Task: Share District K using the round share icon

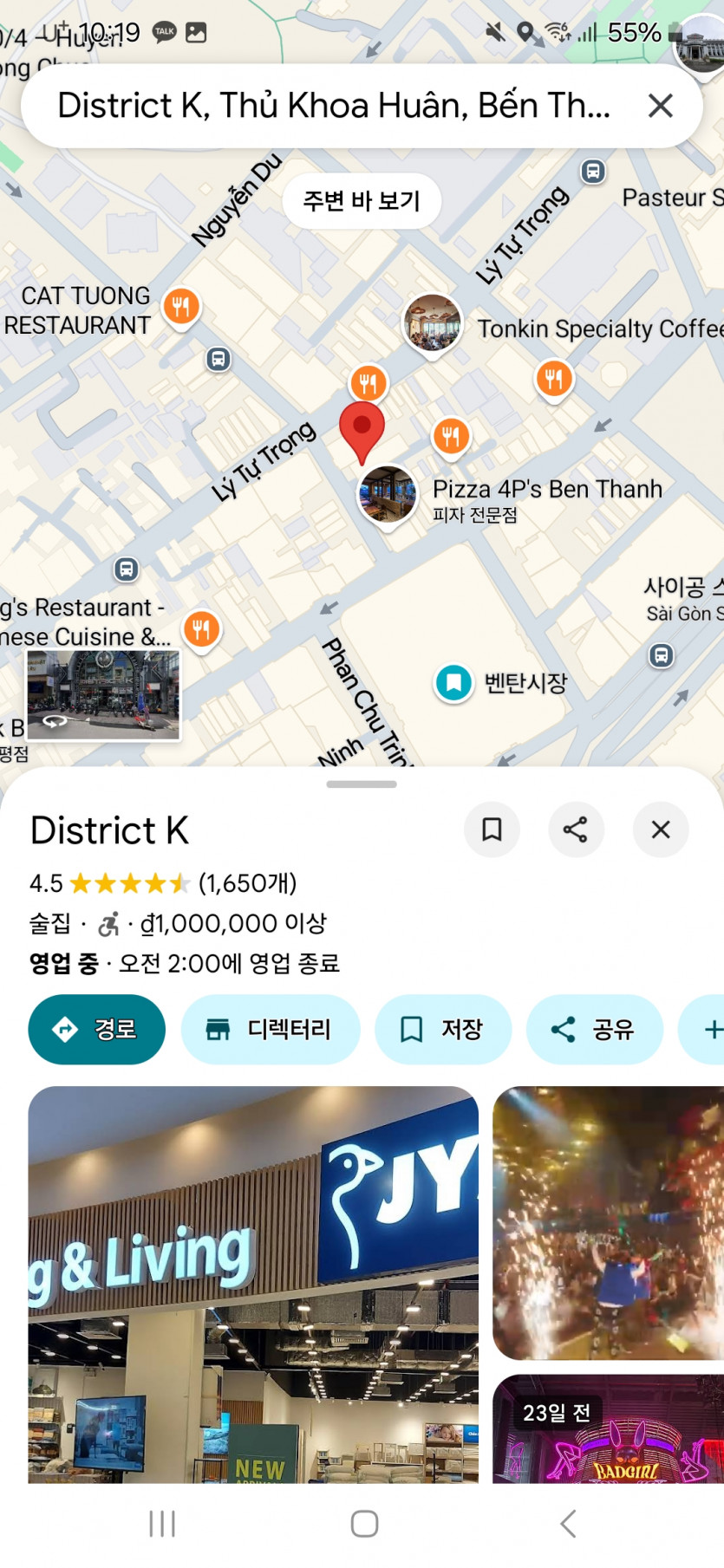Action: [575, 830]
